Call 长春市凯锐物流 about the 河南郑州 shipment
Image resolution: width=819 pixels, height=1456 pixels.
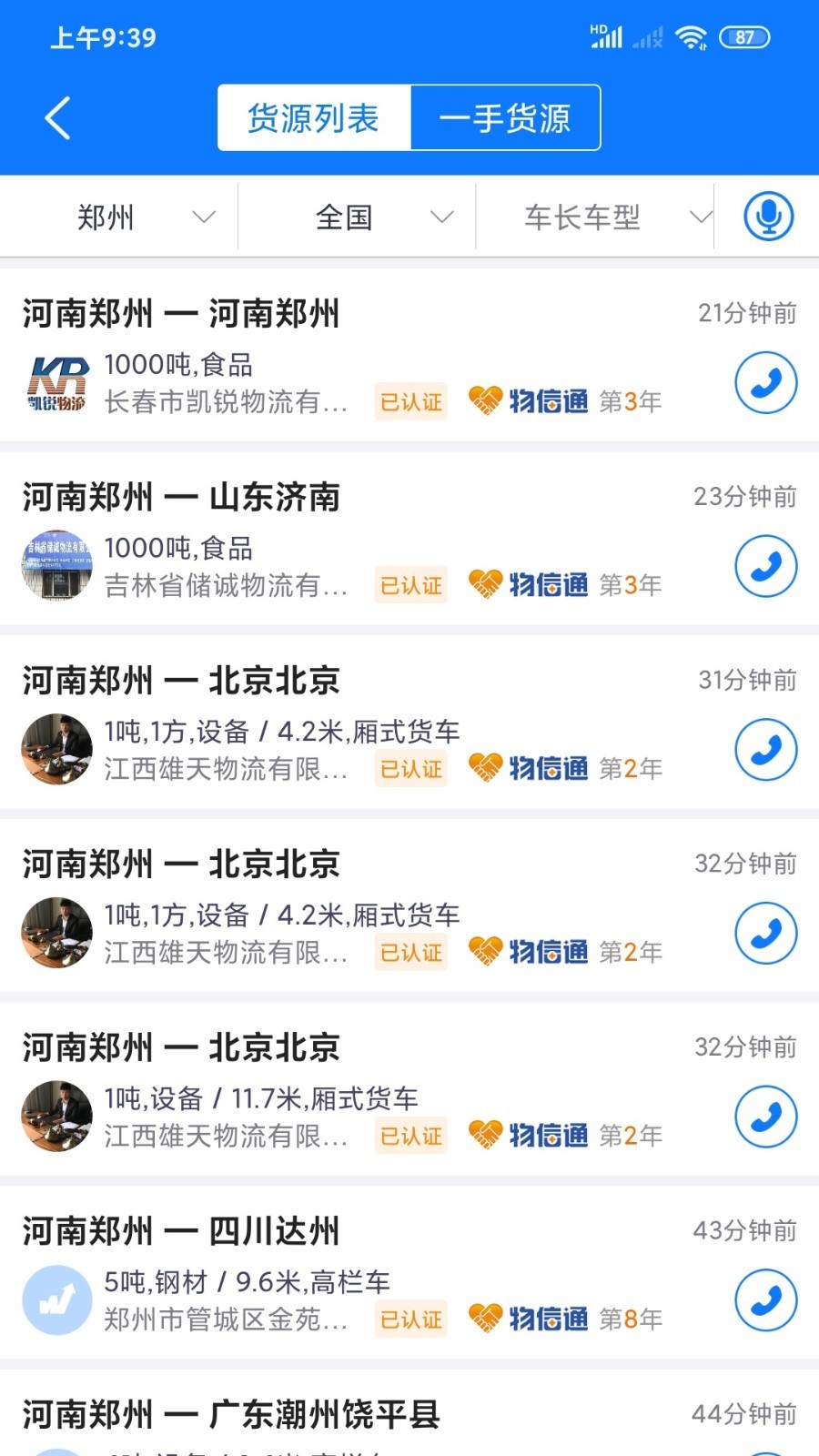766,383
